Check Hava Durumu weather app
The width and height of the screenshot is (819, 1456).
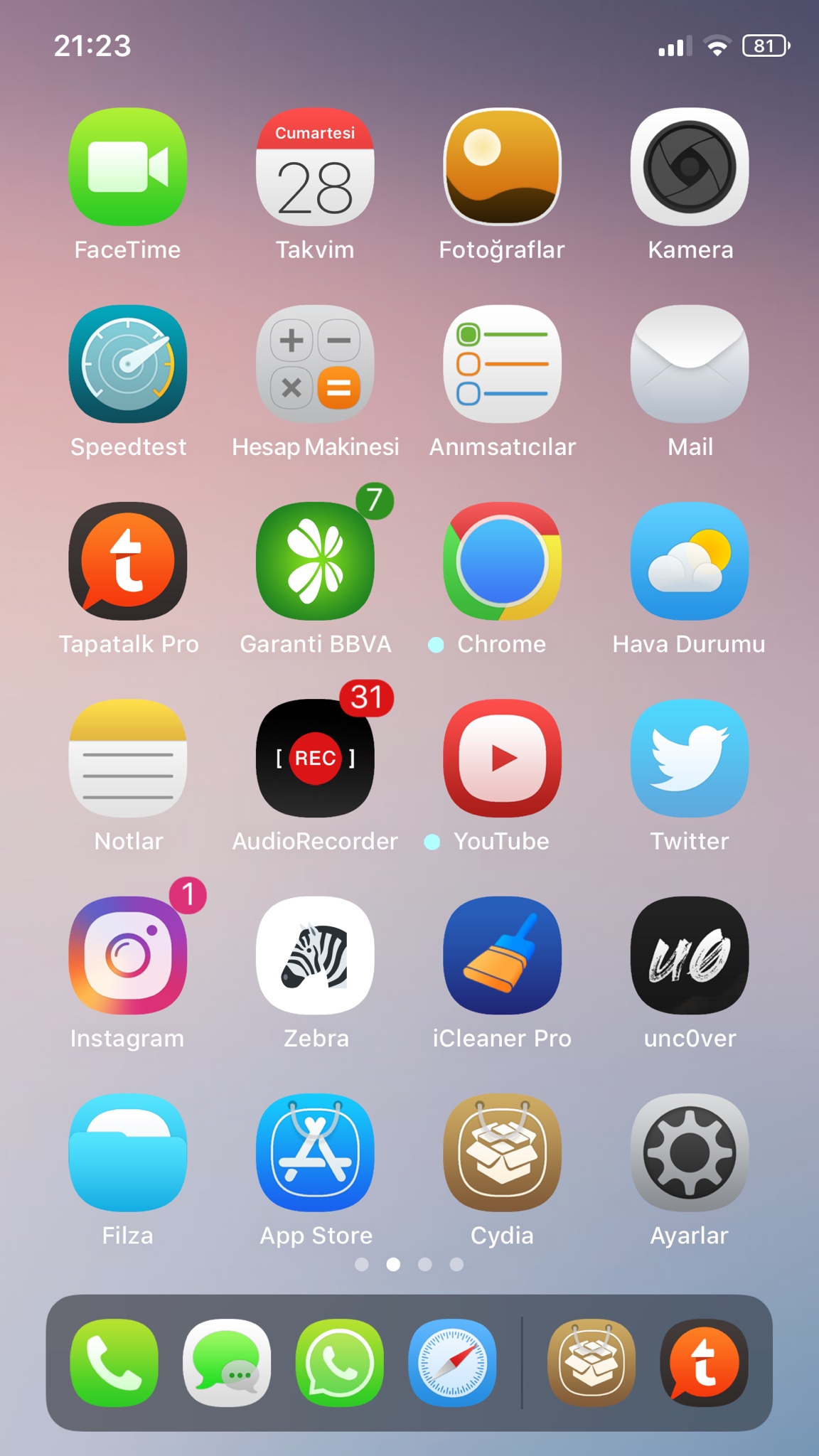(689, 562)
